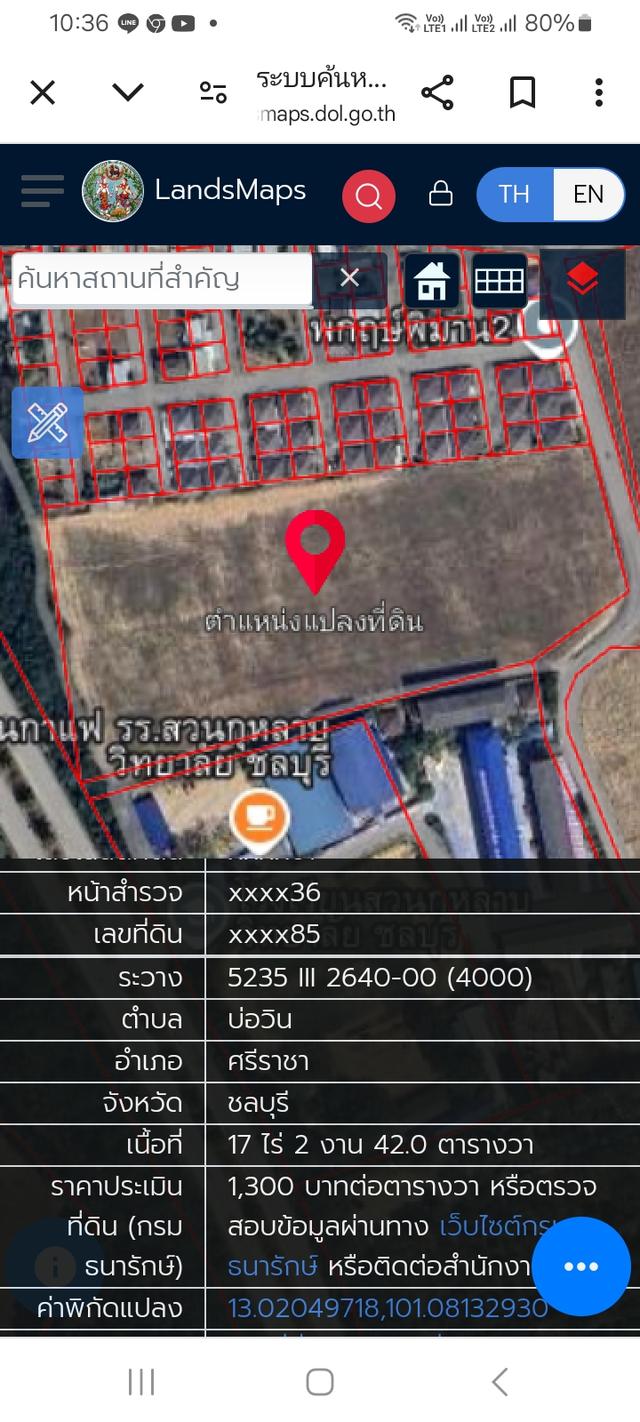Clear the place search field

(349, 278)
